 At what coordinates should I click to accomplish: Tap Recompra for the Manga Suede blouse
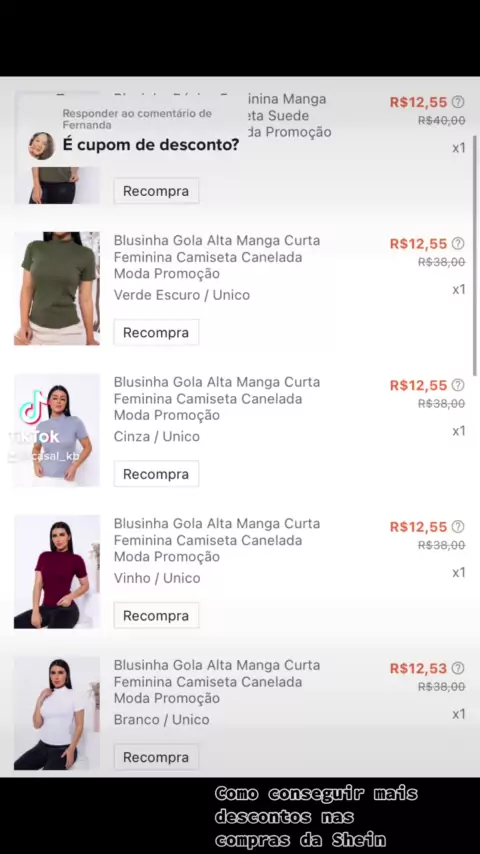pyautogui.click(x=156, y=191)
